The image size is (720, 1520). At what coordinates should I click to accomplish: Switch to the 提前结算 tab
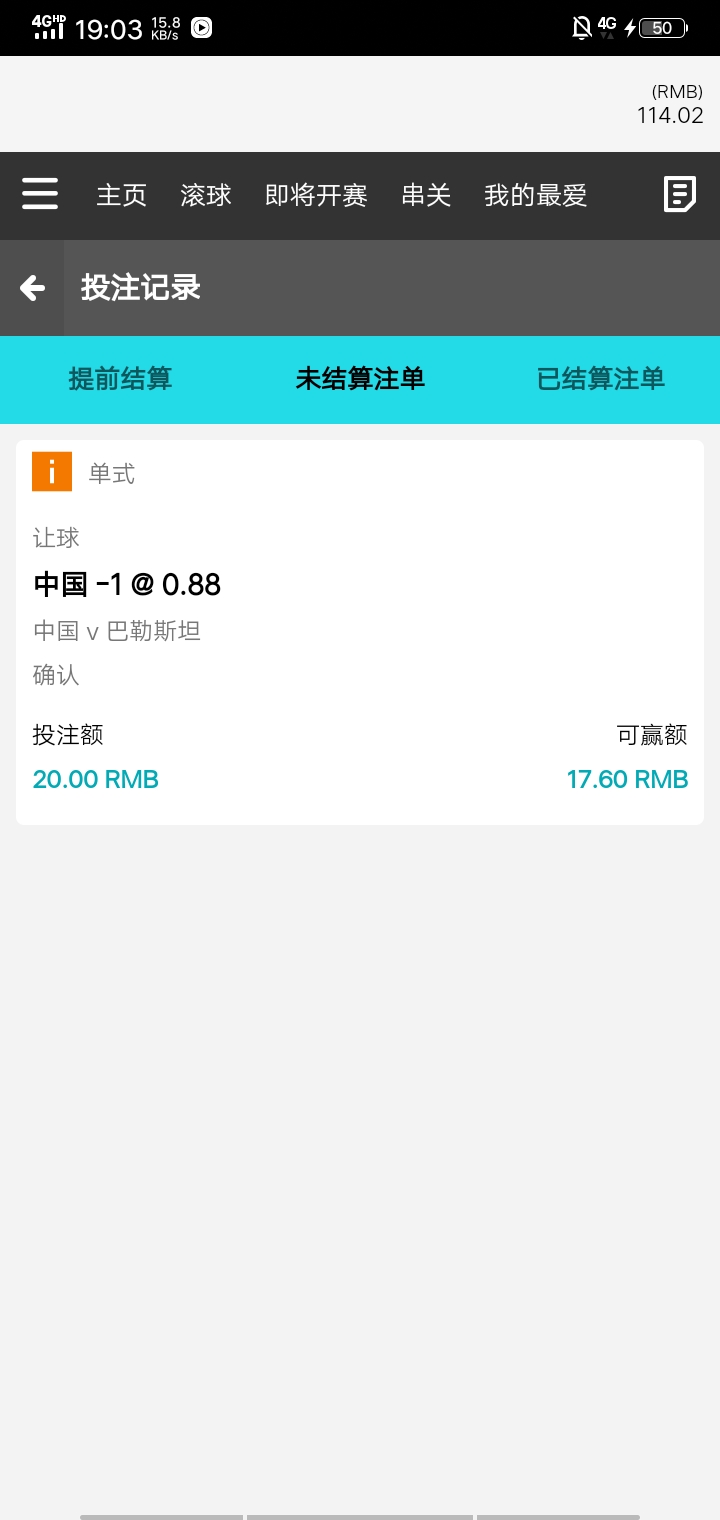point(120,379)
